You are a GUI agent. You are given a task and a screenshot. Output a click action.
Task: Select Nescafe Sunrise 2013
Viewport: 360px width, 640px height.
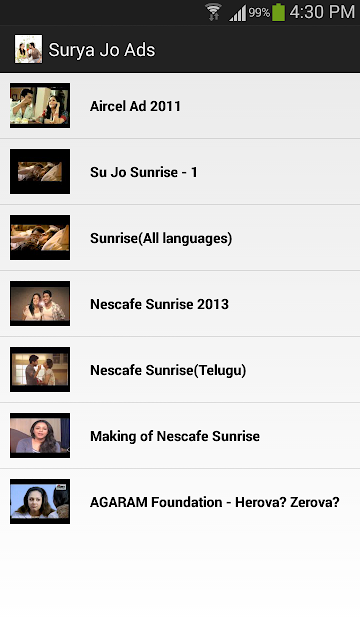(180, 304)
